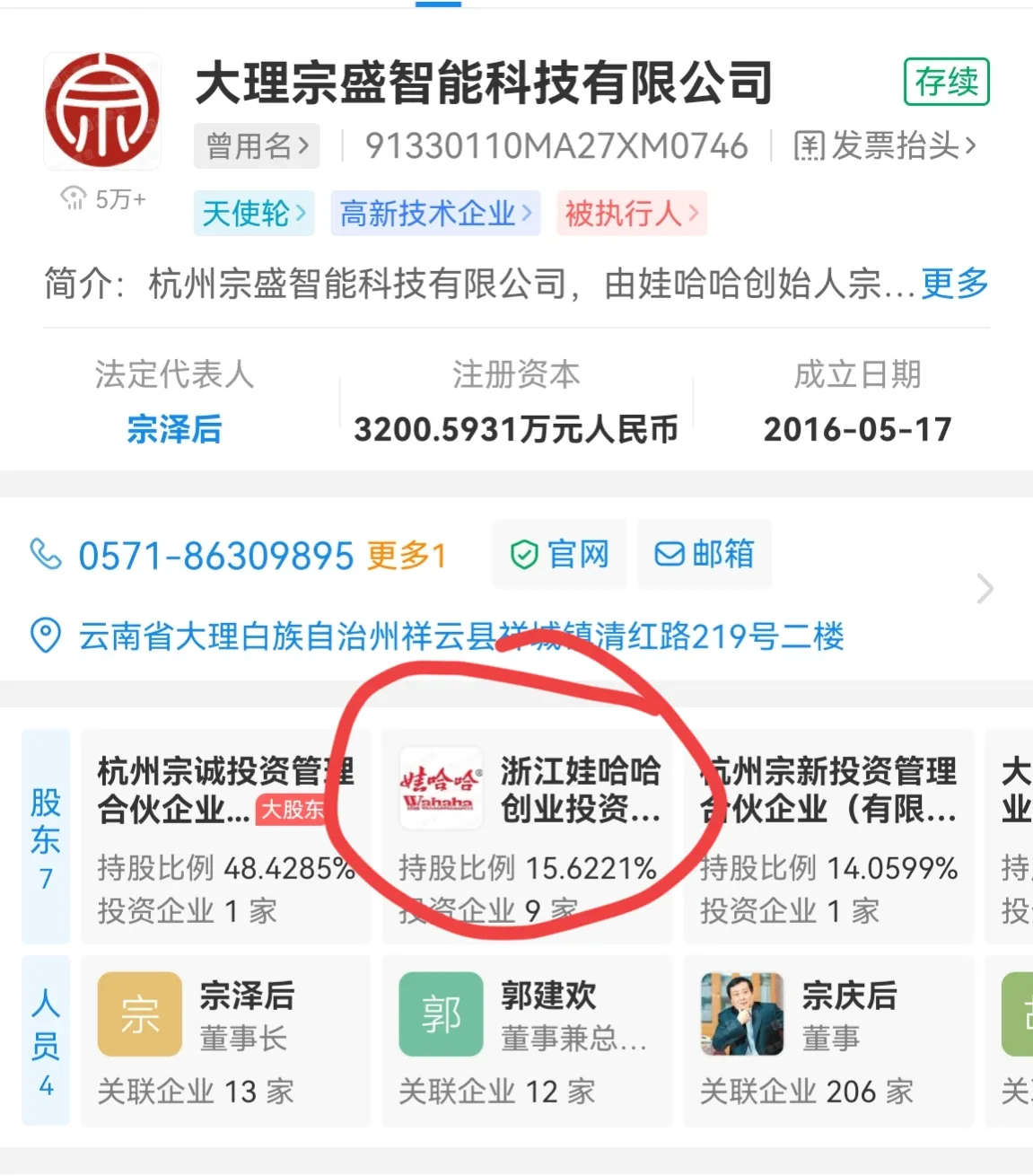Open shareholder card 杭州宗新投资管理合伙企业
This screenshot has width=1033, height=1176.
(x=827, y=836)
